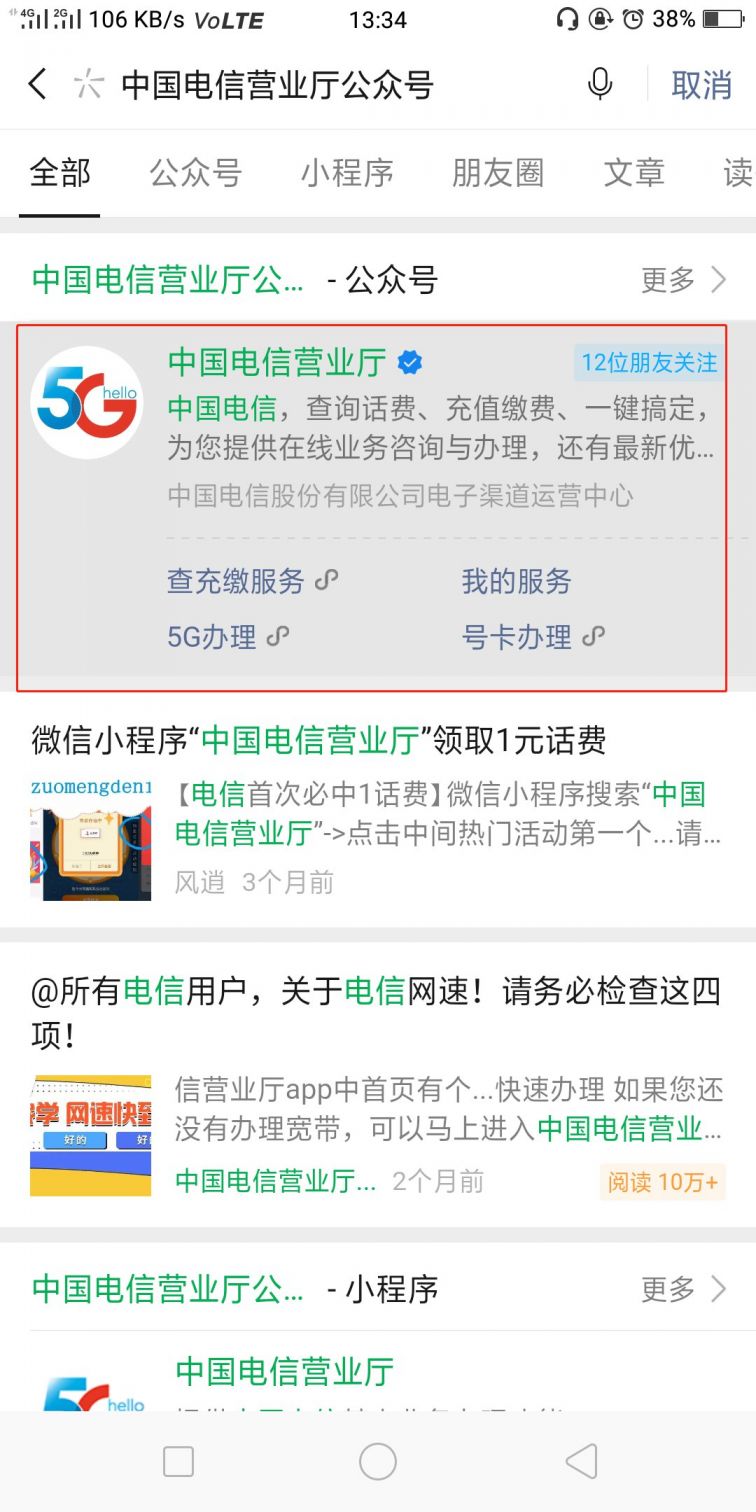The width and height of the screenshot is (756, 1512).
Task: Open the 文章 tab
Action: pyautogui.click(x=633, y=172)
